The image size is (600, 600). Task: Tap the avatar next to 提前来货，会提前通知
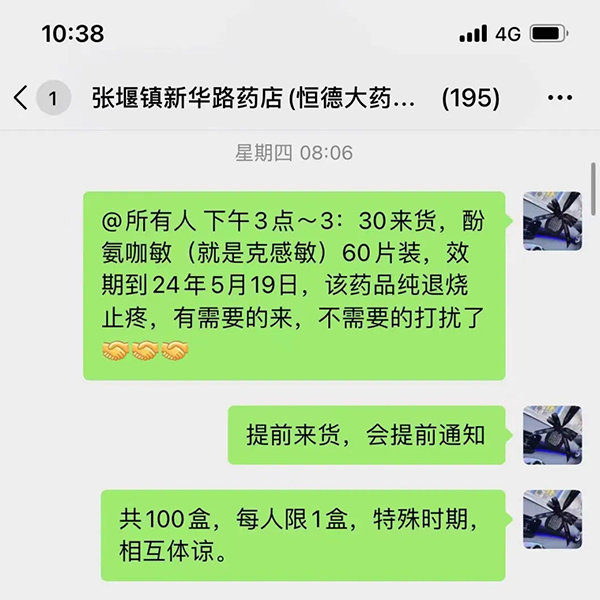[x=553, y=434]
